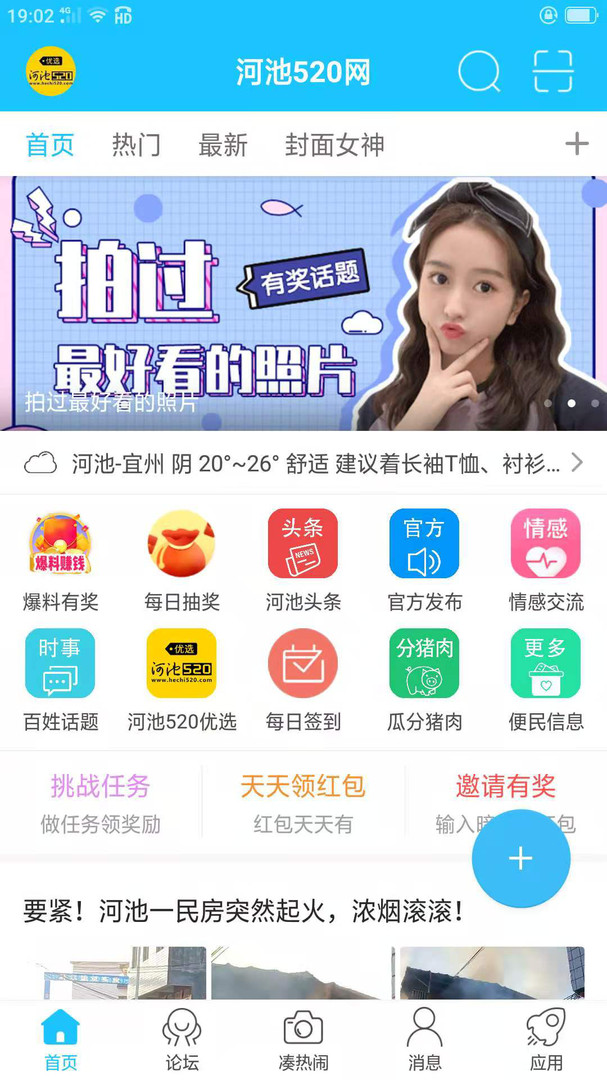This screenshot has width=607, height=1080.
Task: Open 每日抽奖 shortcut
Action: point(181,562)
